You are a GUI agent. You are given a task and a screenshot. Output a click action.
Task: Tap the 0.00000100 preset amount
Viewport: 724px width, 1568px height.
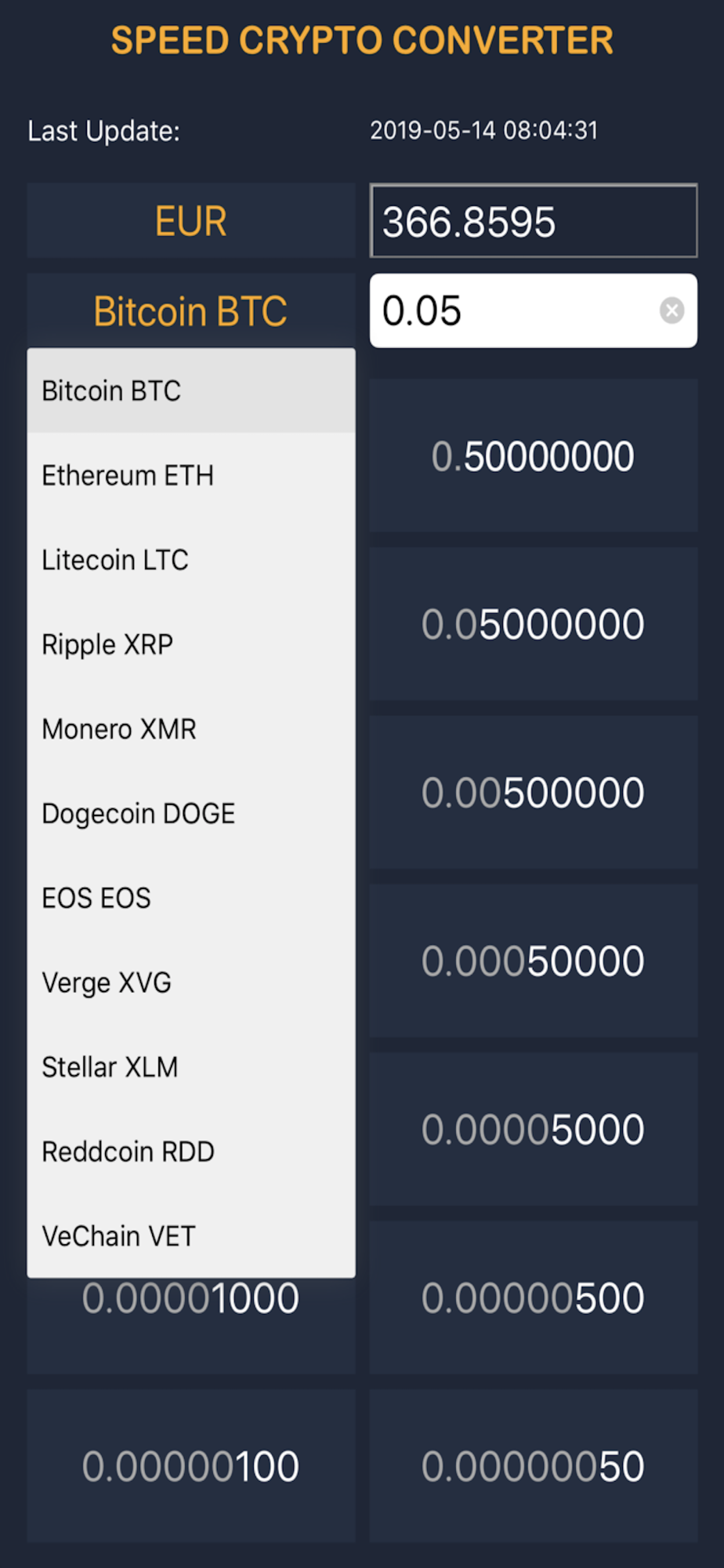point(190,1466)
